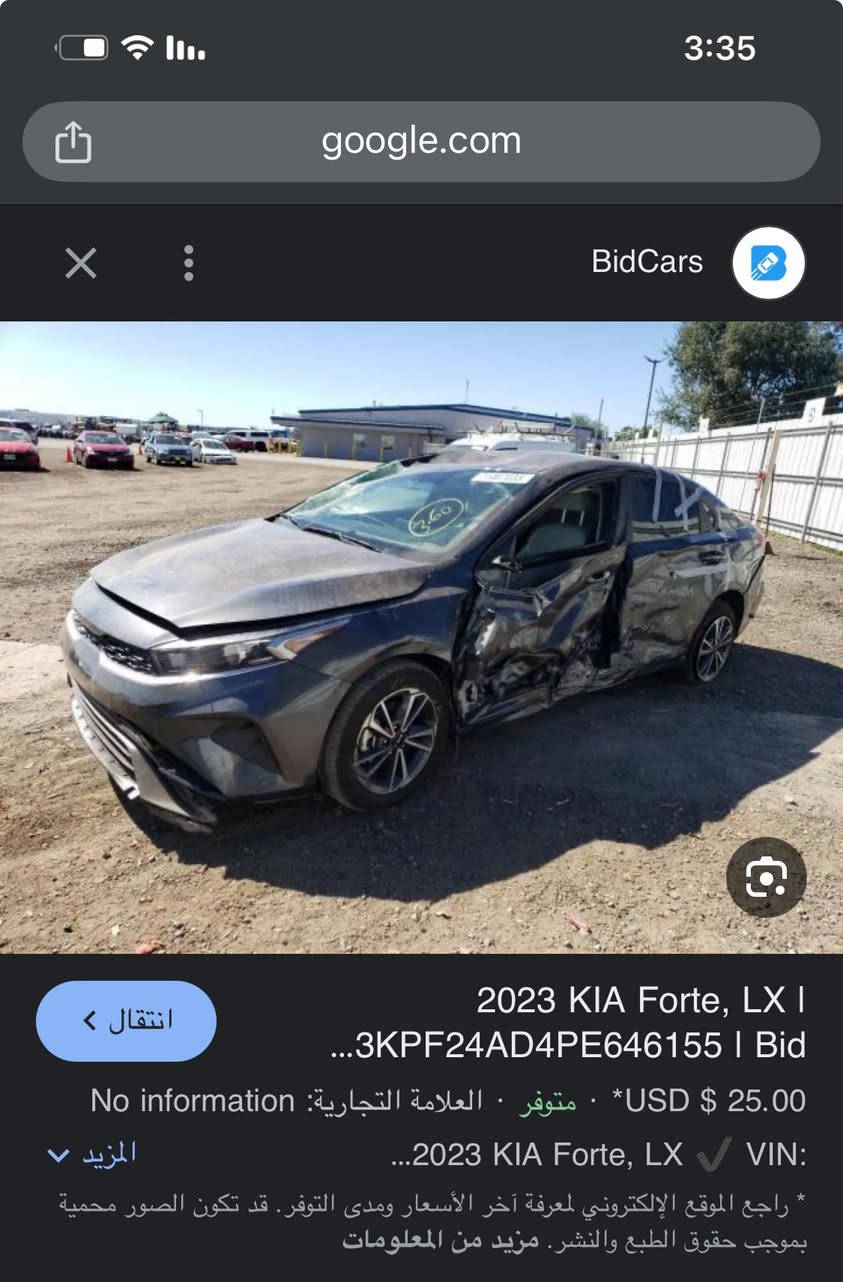
Task: Expand المزيد for more details
Action: pos(92,1155)
